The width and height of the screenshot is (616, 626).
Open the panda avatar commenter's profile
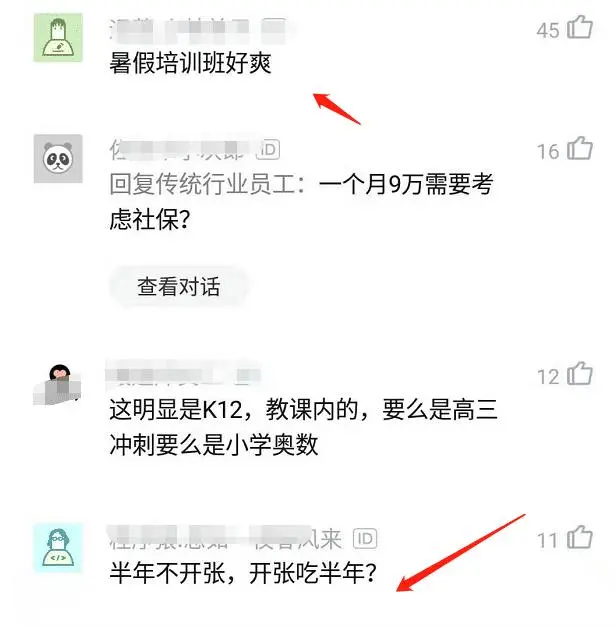coord(58,158)
